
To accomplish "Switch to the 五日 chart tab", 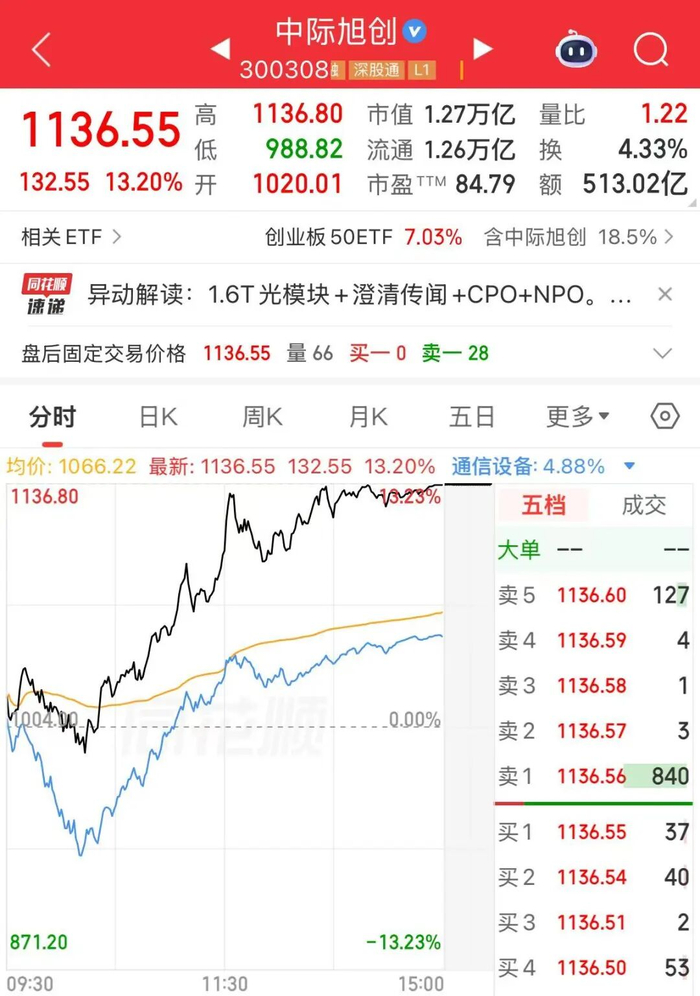I will (472, 417).
